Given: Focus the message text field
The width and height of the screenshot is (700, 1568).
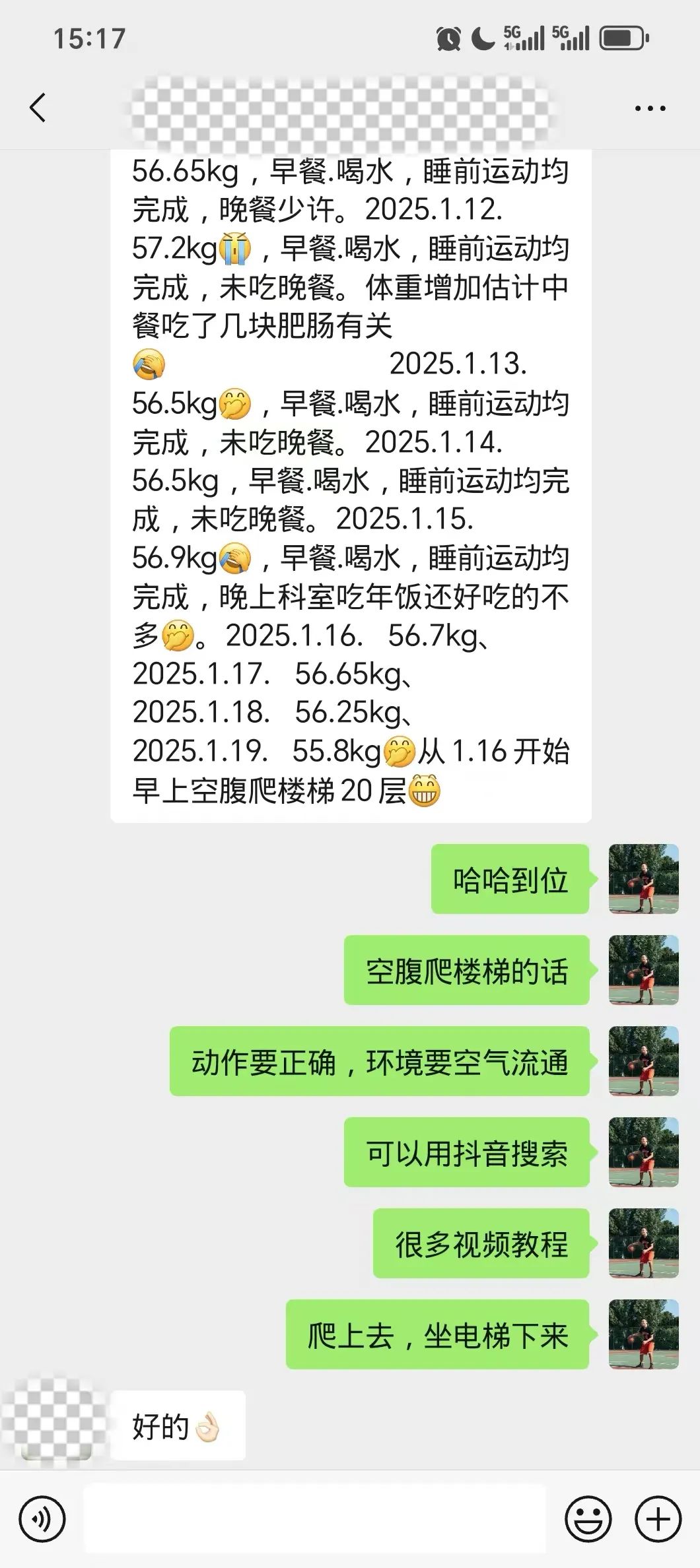Looking at the screenshot, I should 314,1519.
